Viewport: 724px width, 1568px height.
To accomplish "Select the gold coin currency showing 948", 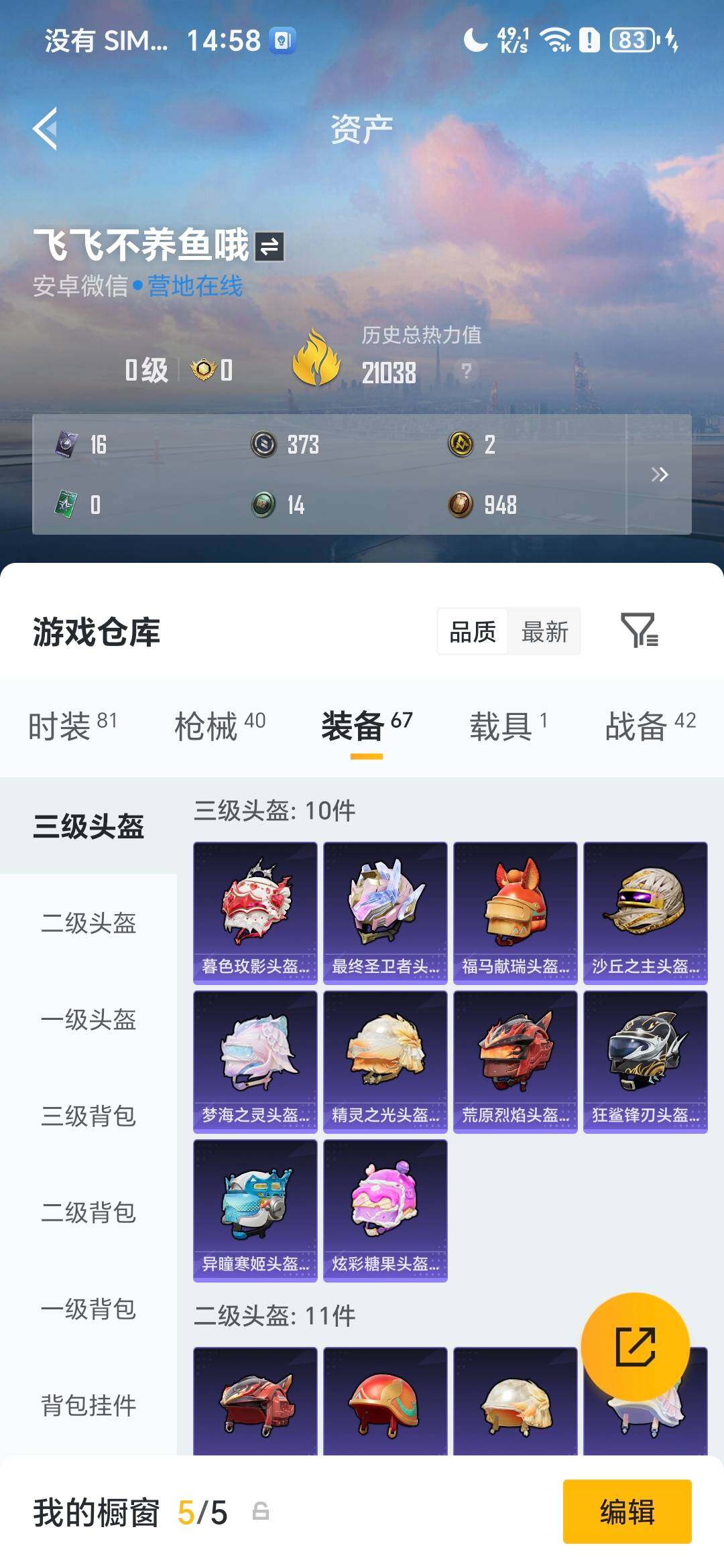I will point(461,506).
